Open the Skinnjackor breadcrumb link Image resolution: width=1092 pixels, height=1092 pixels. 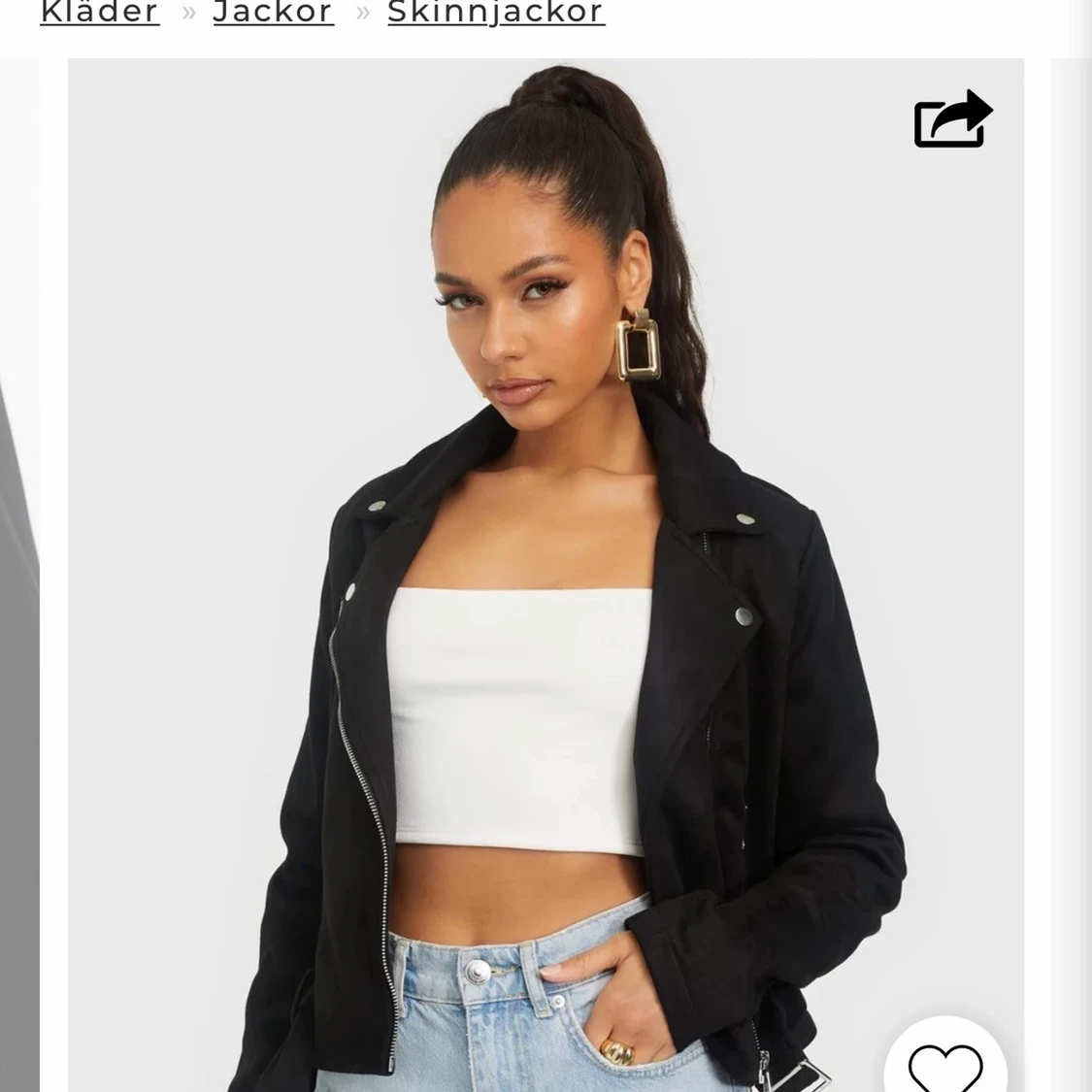pyautogui.click(x=495, y=13)
